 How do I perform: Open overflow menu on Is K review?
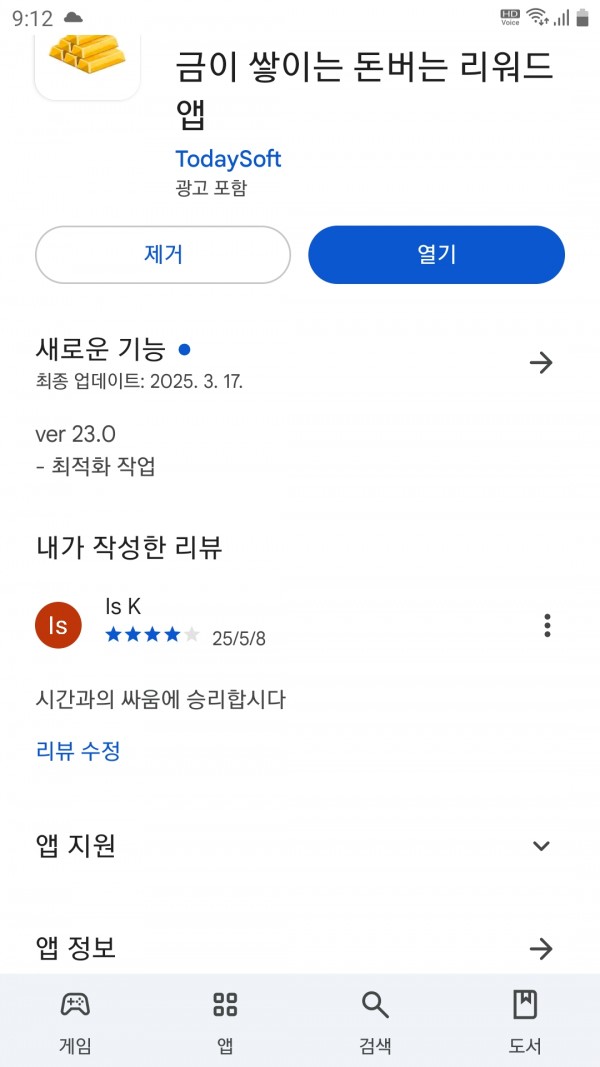(x=547, y=626)
